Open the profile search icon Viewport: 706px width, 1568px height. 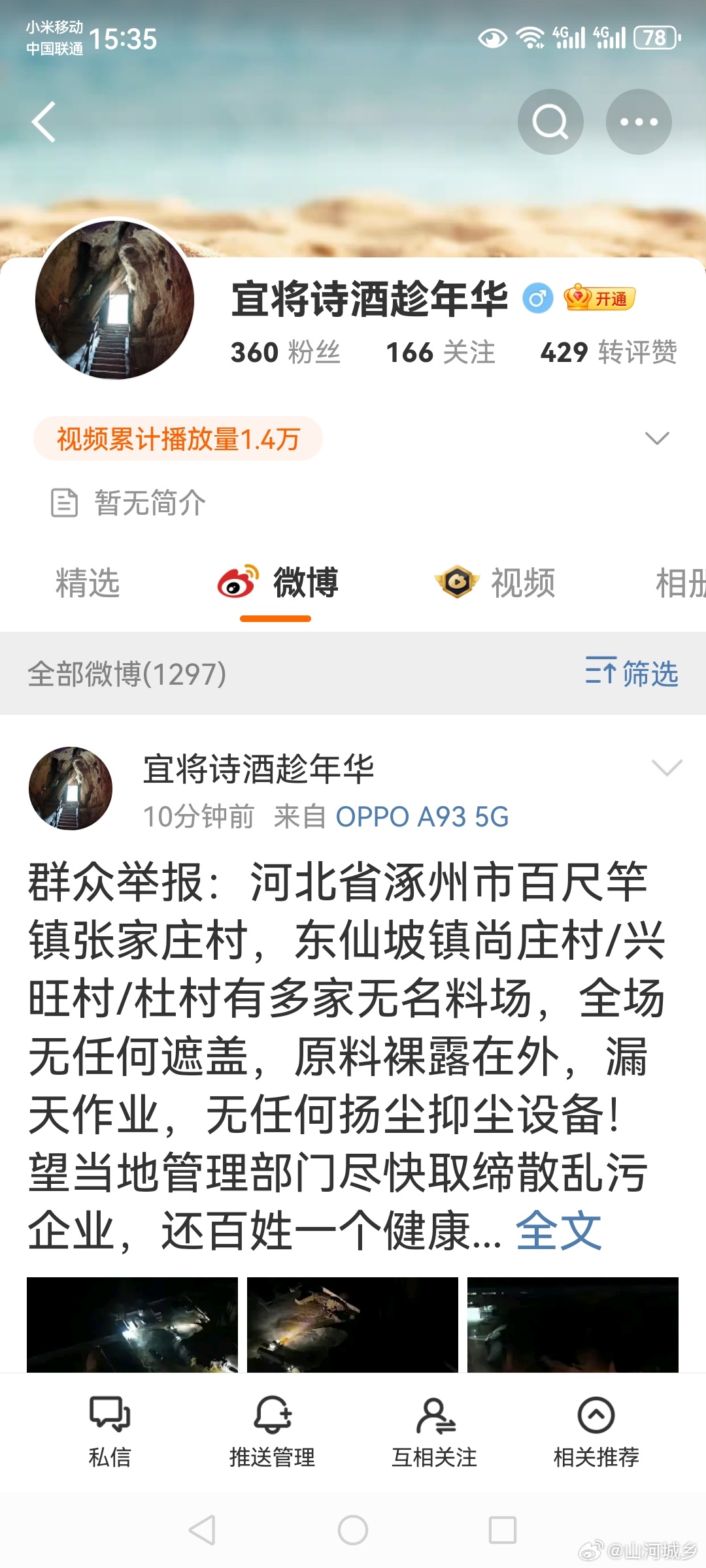click(550, 122)
